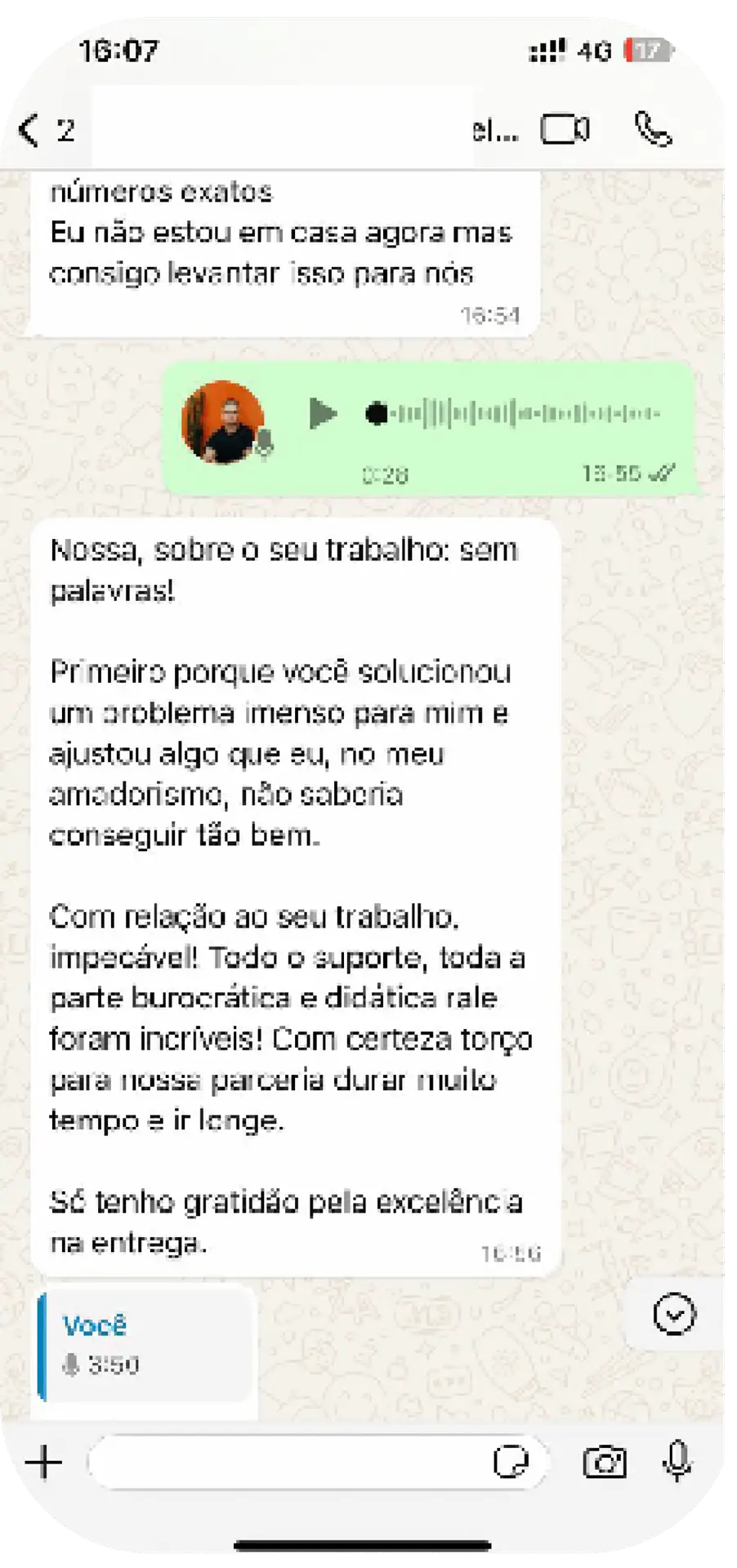
Task: Go back to the chat list
Action: (x=29, y=130)
